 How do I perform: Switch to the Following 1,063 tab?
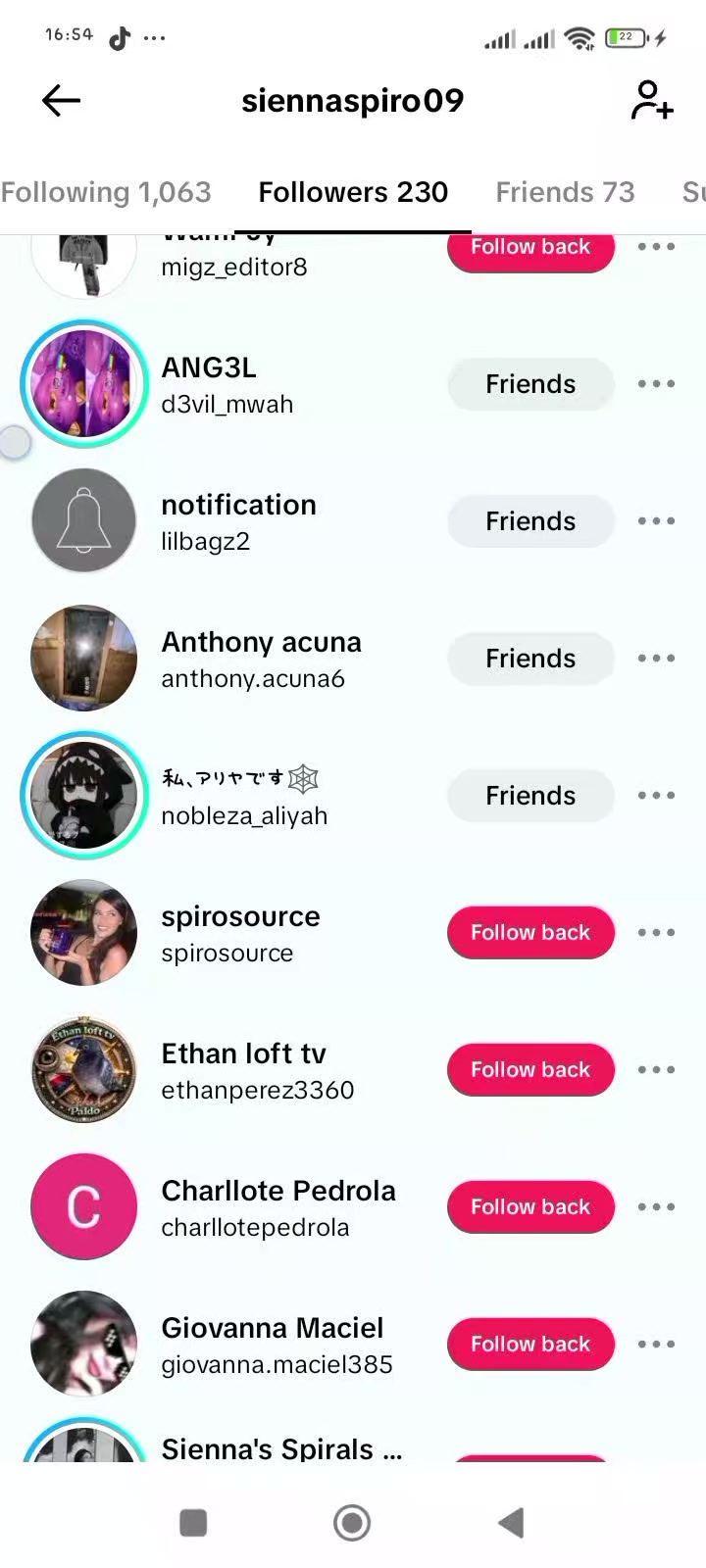[x=106, y=192]
